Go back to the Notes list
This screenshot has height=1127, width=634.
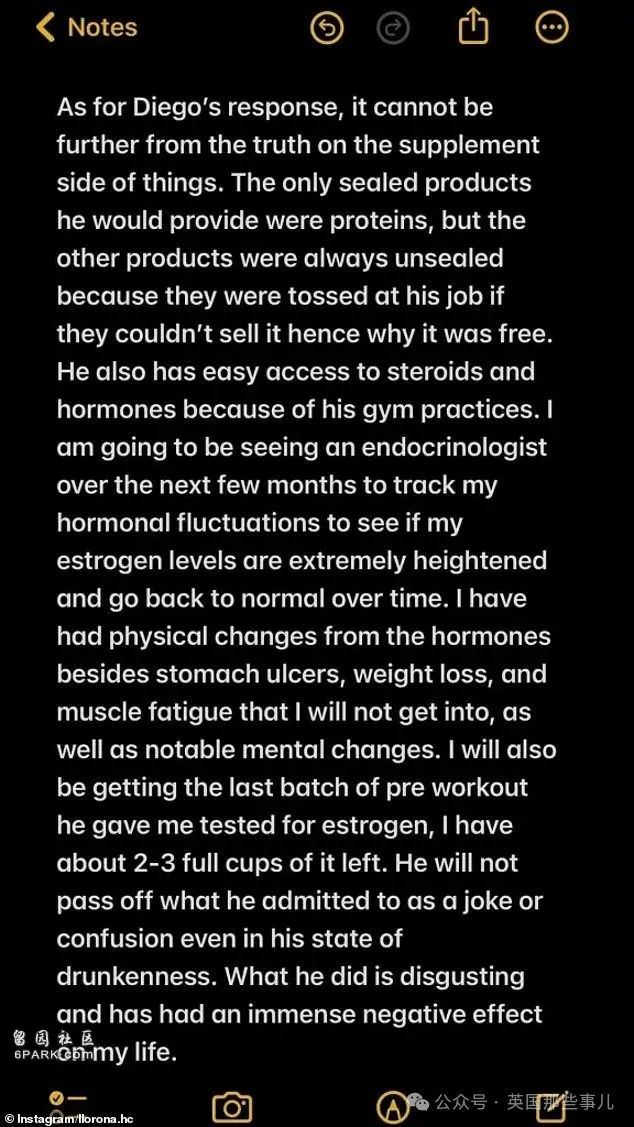tap(86, 27)
